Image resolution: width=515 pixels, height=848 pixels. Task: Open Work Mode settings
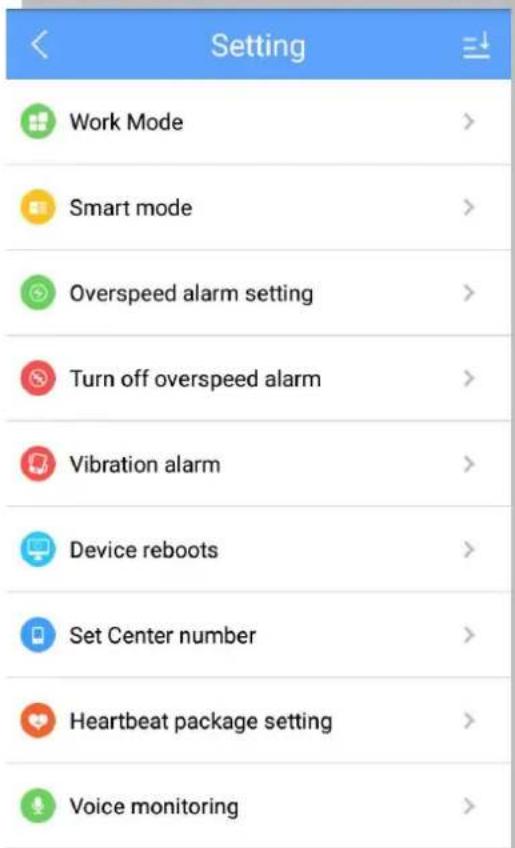(259, 122)
